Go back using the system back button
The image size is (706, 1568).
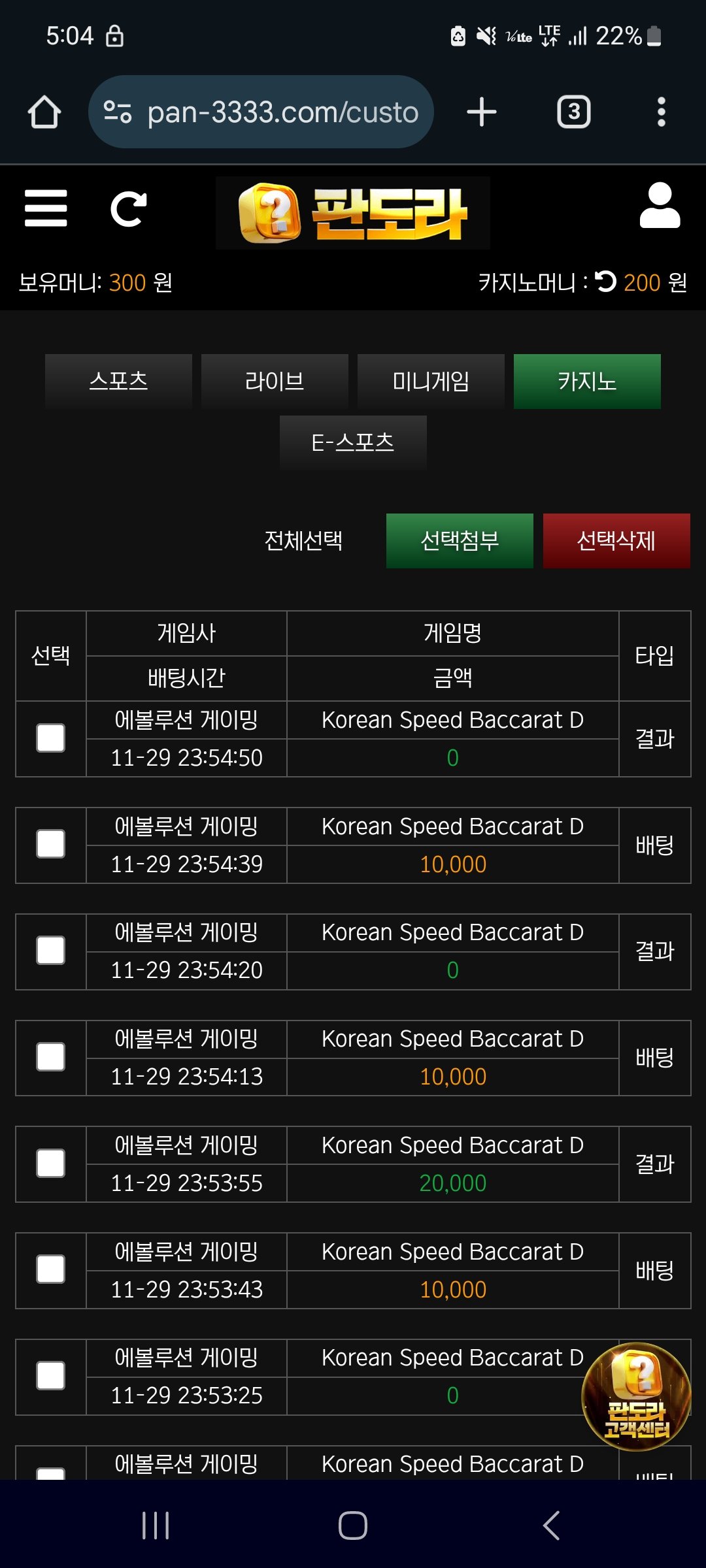point(551,1526)
